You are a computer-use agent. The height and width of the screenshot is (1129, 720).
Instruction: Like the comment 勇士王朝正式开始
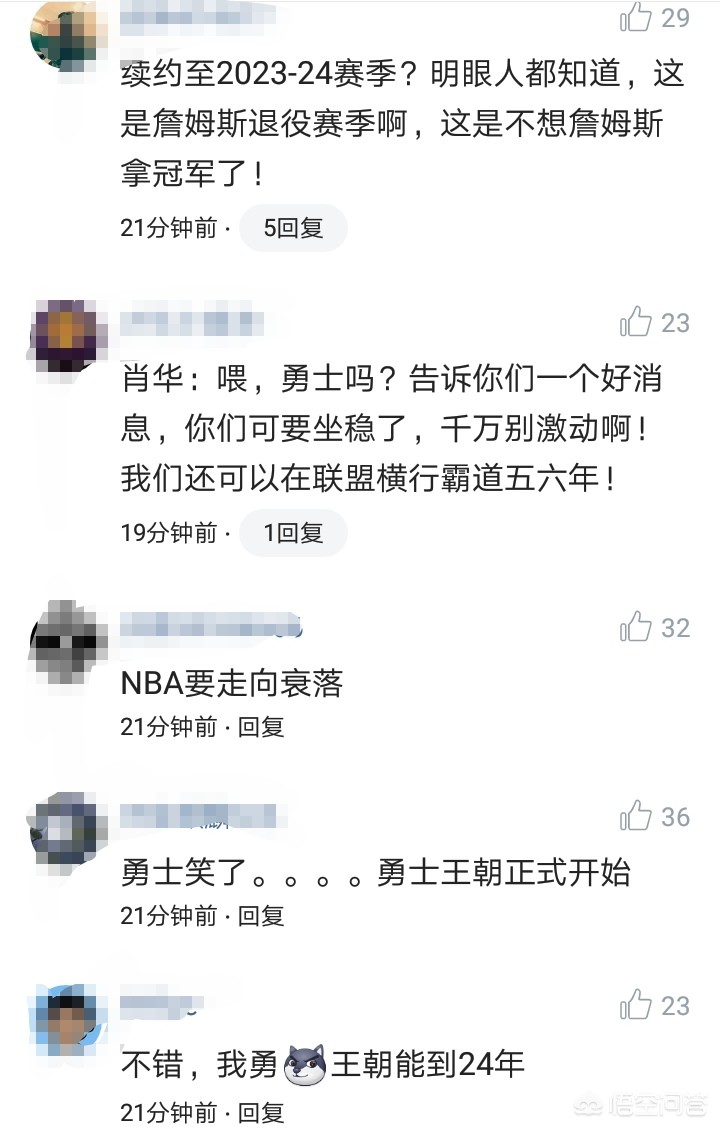click(x=636, y=816)
